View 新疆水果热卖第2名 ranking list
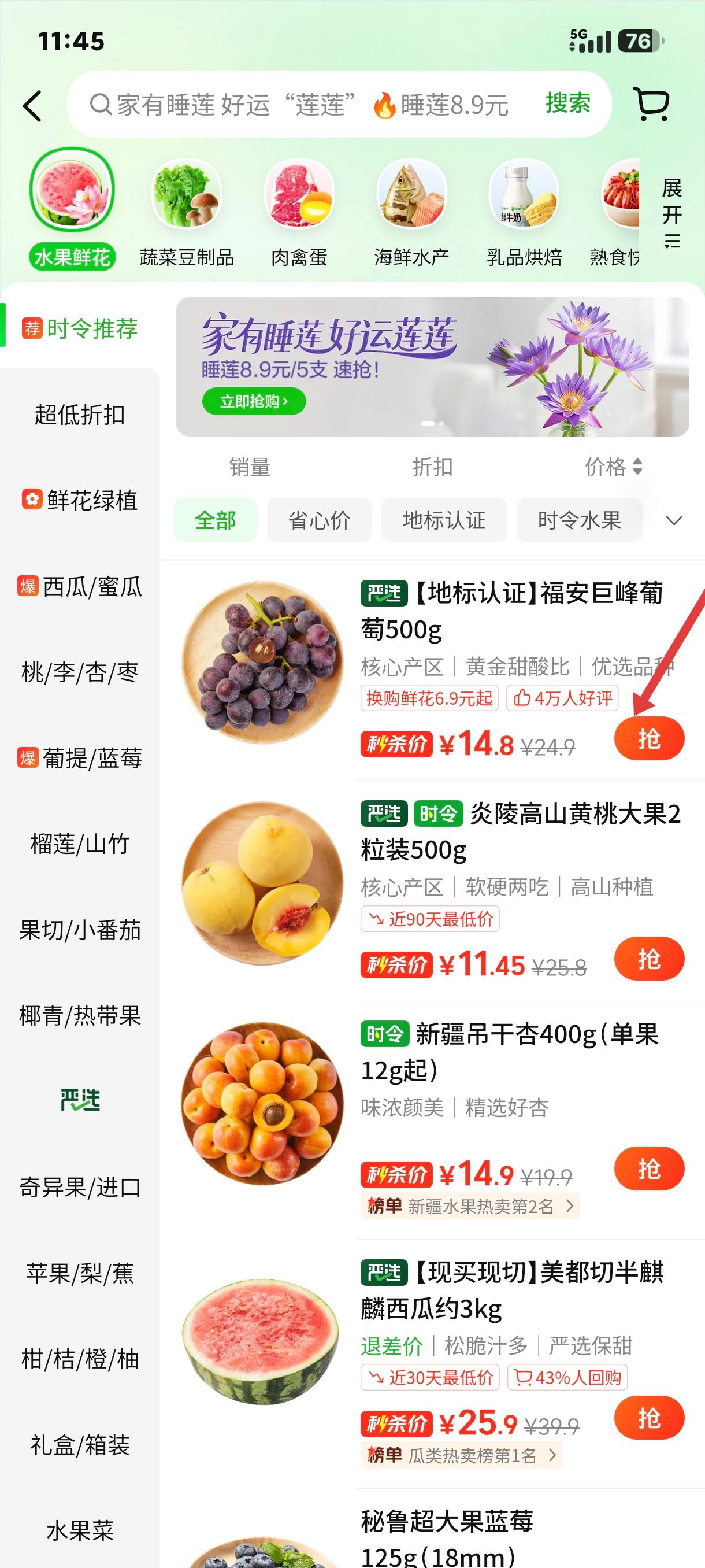The image size is (705, 1568). 470,1206
